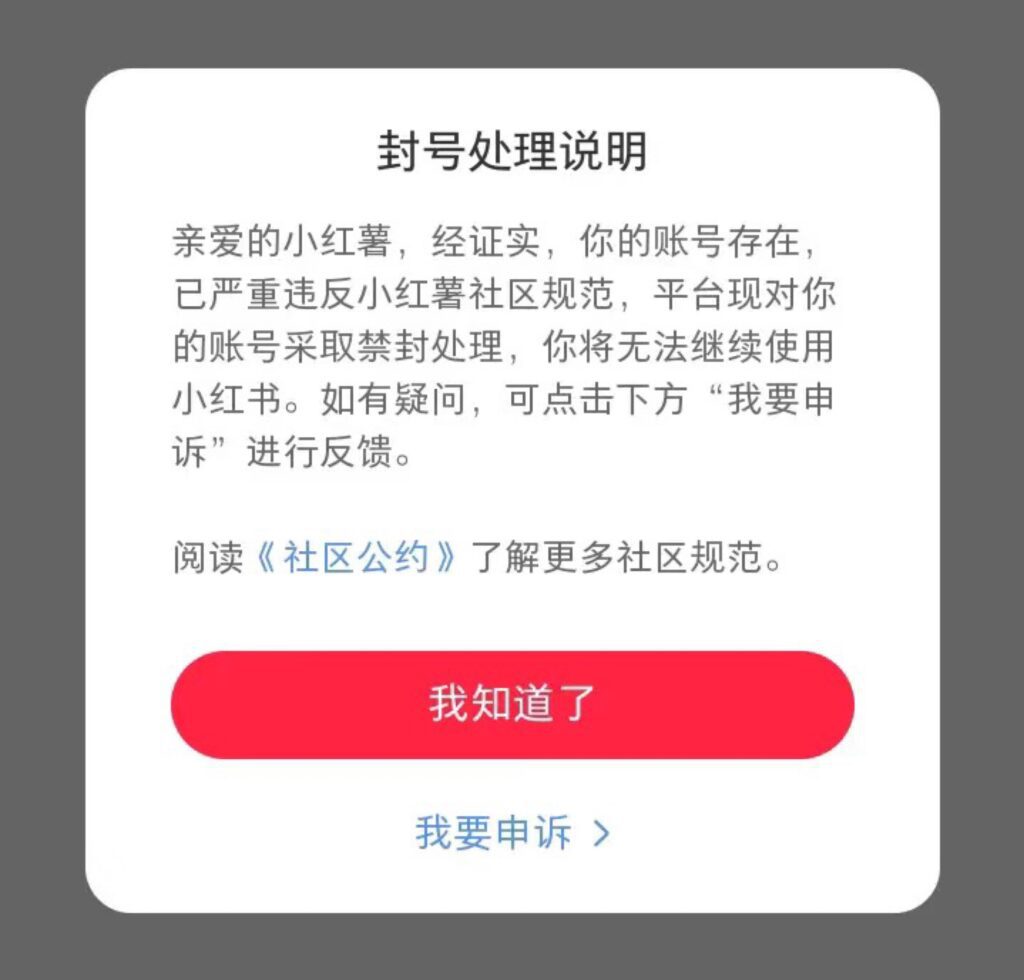Tap the red 我知道了 button
Screen dimensions: 1024x980
coord(512,705)
